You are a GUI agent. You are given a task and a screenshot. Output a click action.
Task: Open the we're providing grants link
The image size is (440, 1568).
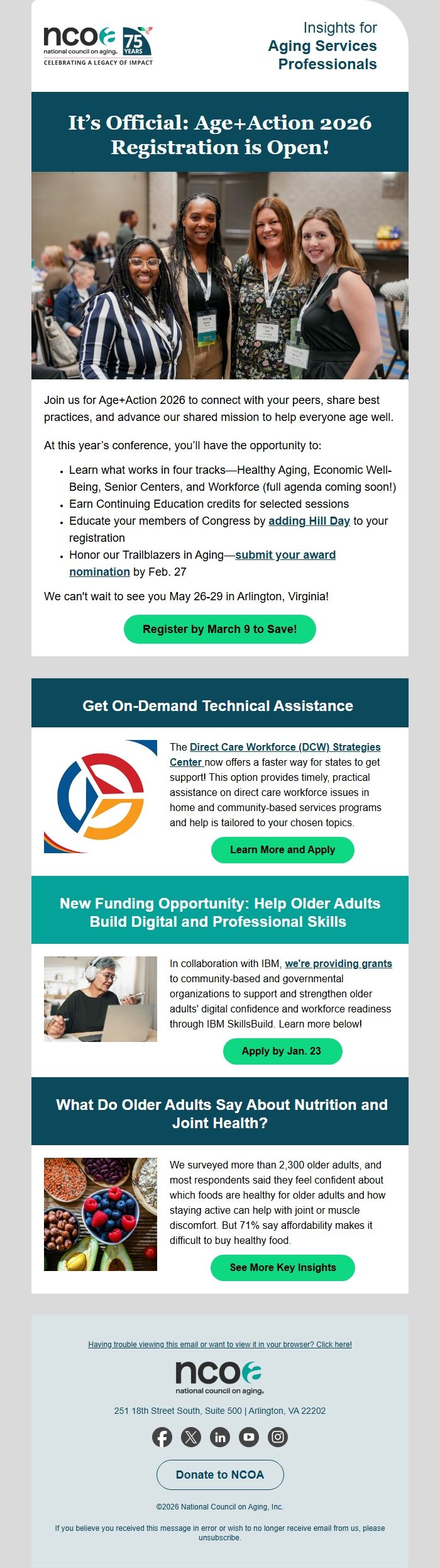pyautogui.click(x=338, y=963)
